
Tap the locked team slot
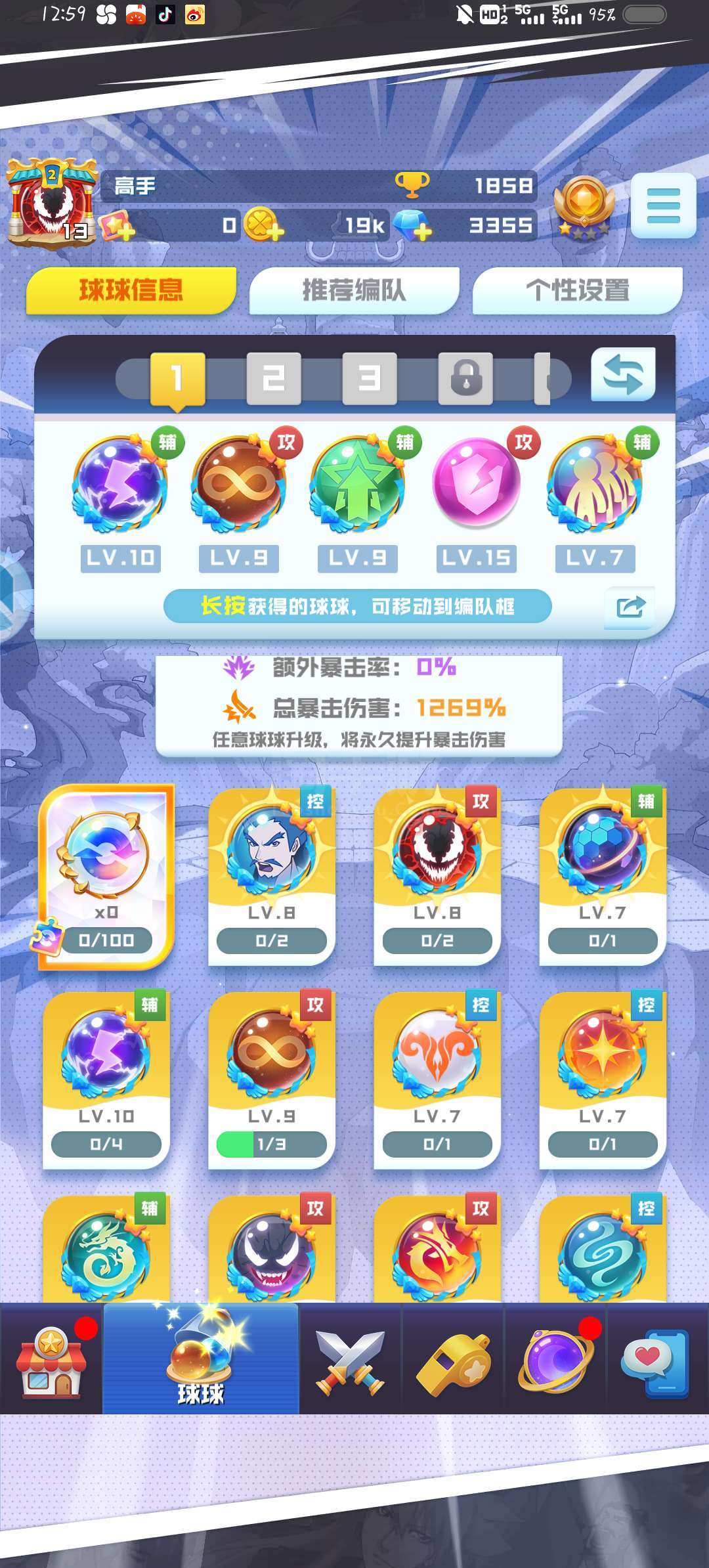pos(465,378)
